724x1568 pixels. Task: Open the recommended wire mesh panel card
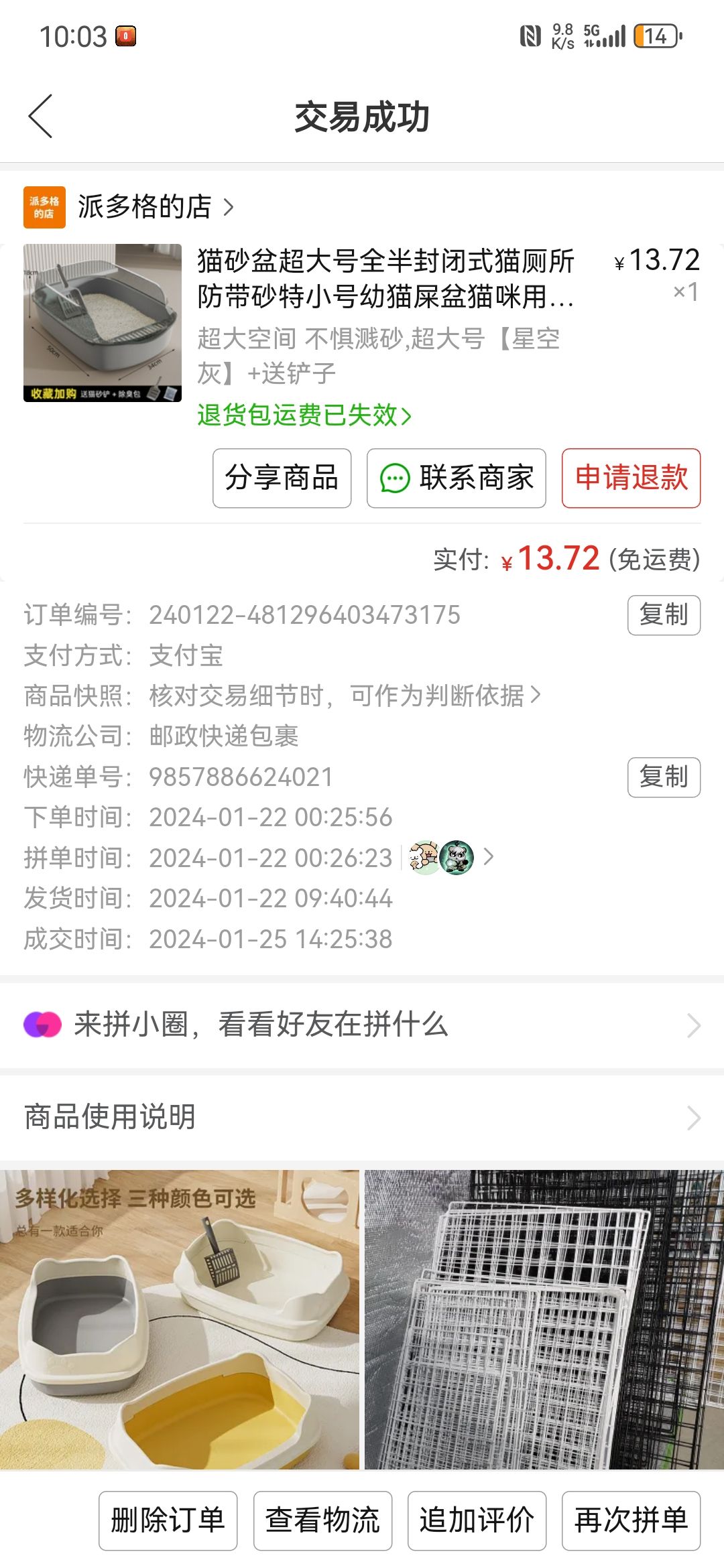pyautogui.click(x=544, y=1319)
